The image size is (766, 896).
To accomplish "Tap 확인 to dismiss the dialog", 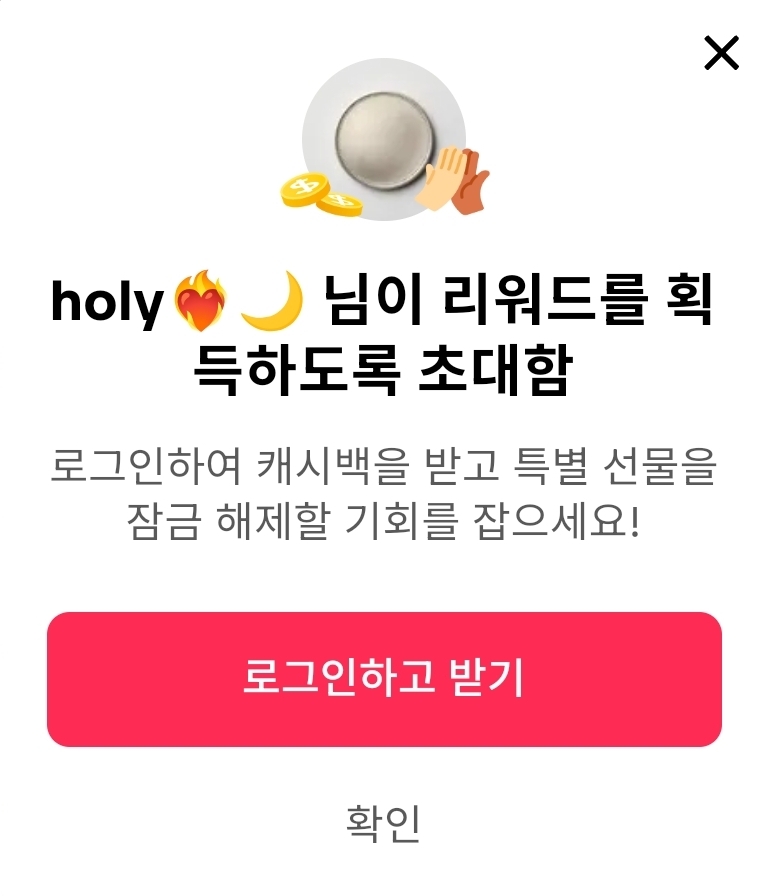I will click(x=383, y=822).
